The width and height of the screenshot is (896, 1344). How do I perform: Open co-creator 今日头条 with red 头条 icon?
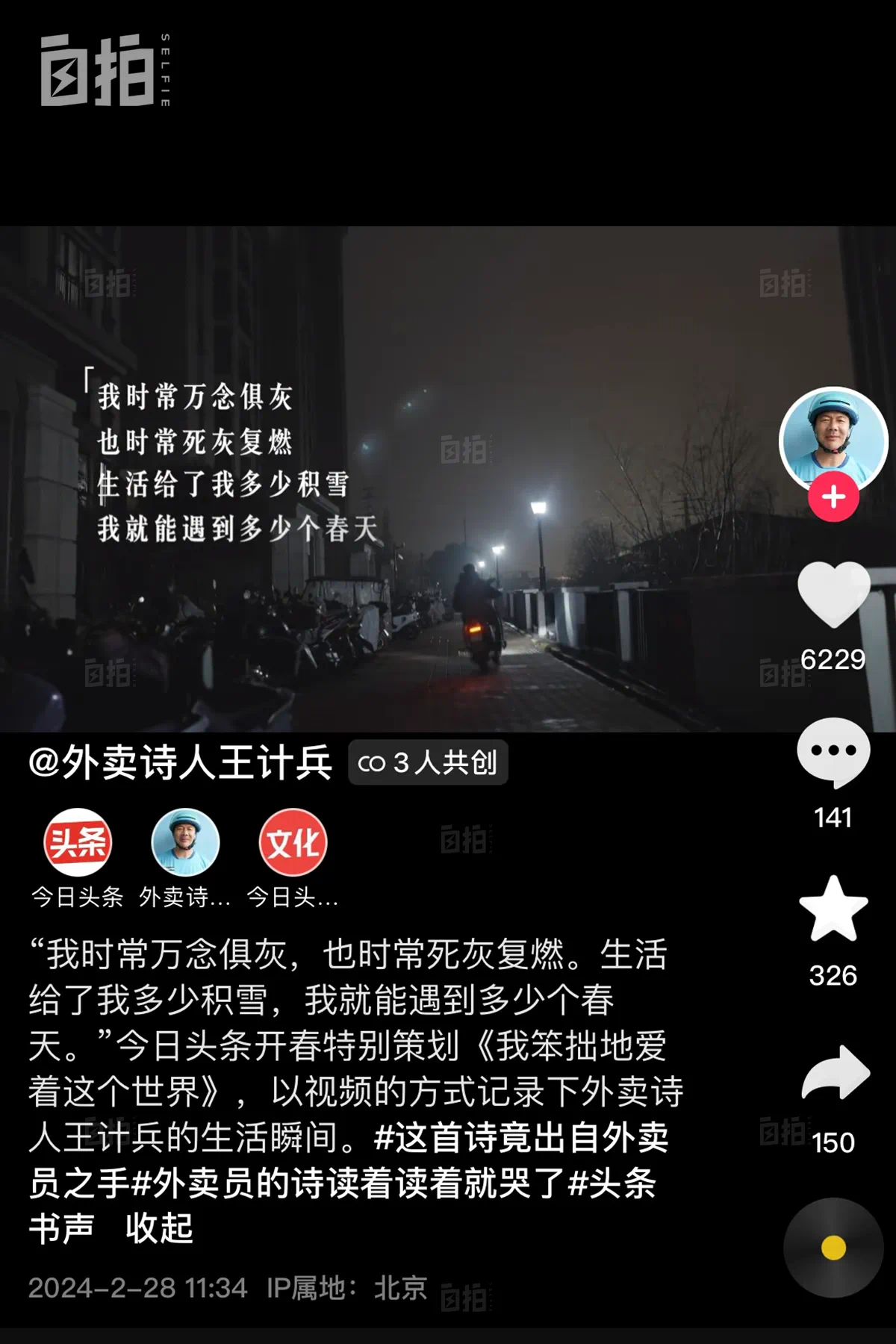[77, 842]
